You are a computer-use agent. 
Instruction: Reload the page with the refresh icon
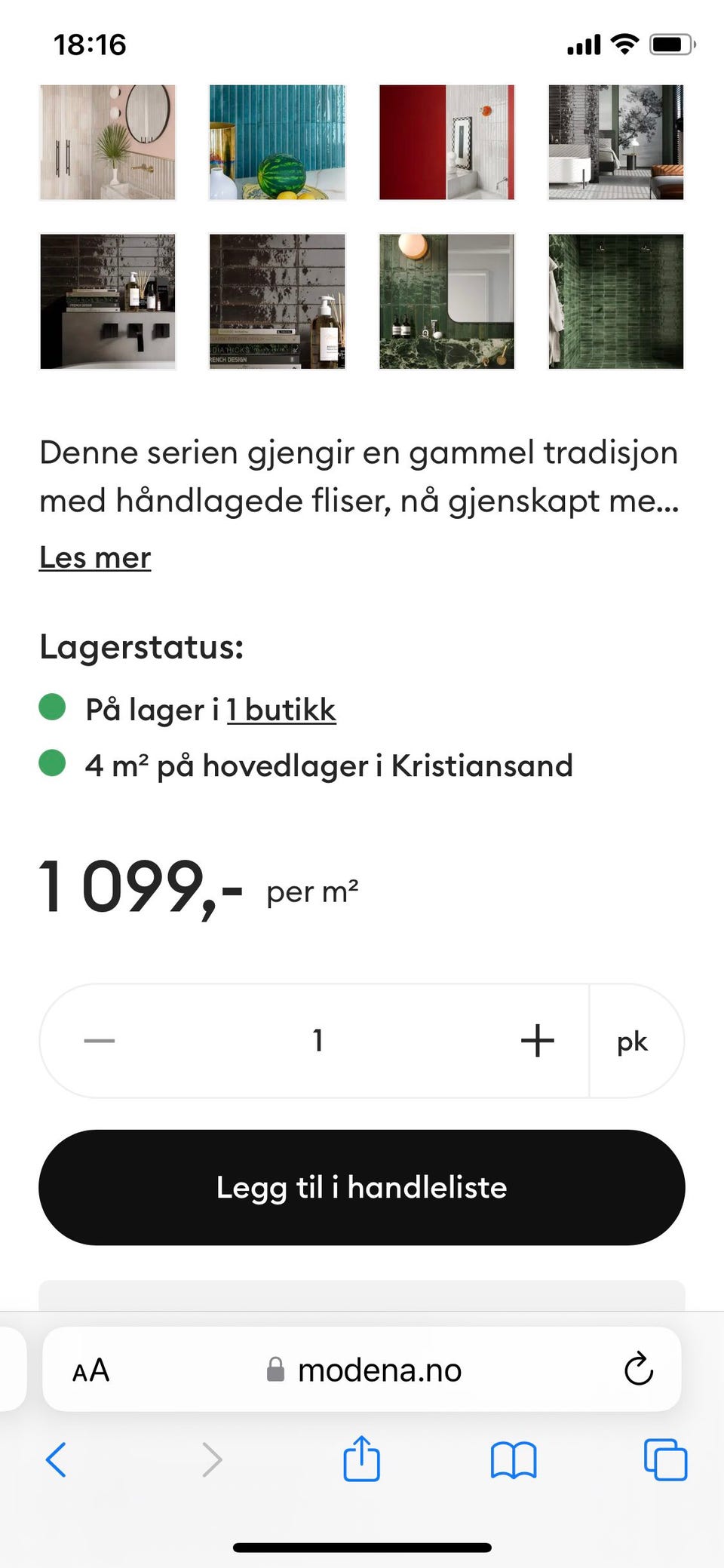click(x=637, y=1370)
